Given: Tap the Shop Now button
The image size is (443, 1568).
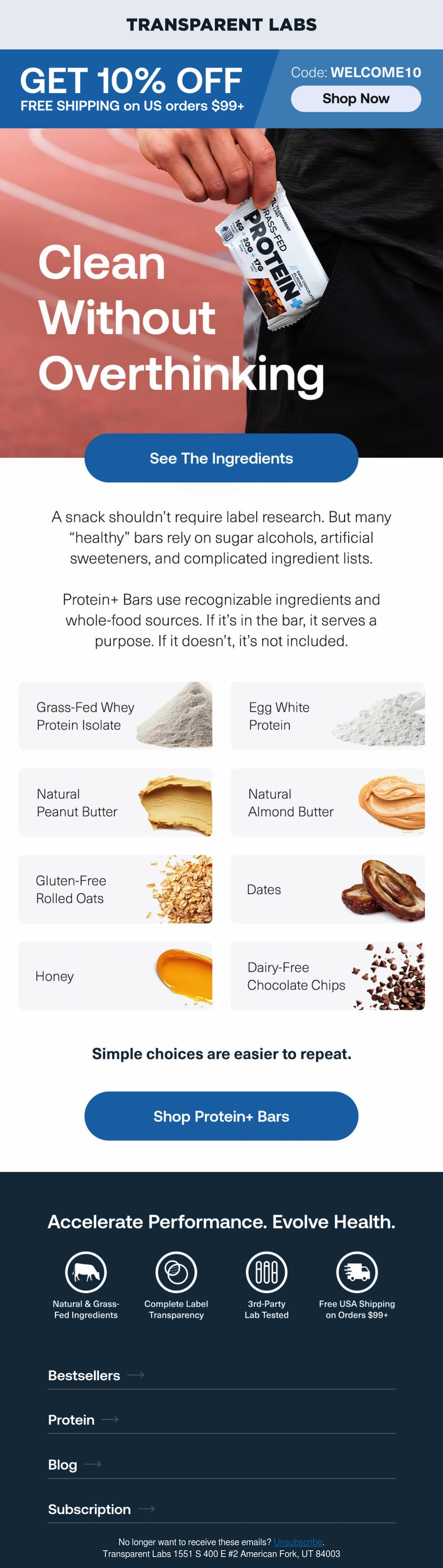Looking at the screenshot, I should [356, 98].
